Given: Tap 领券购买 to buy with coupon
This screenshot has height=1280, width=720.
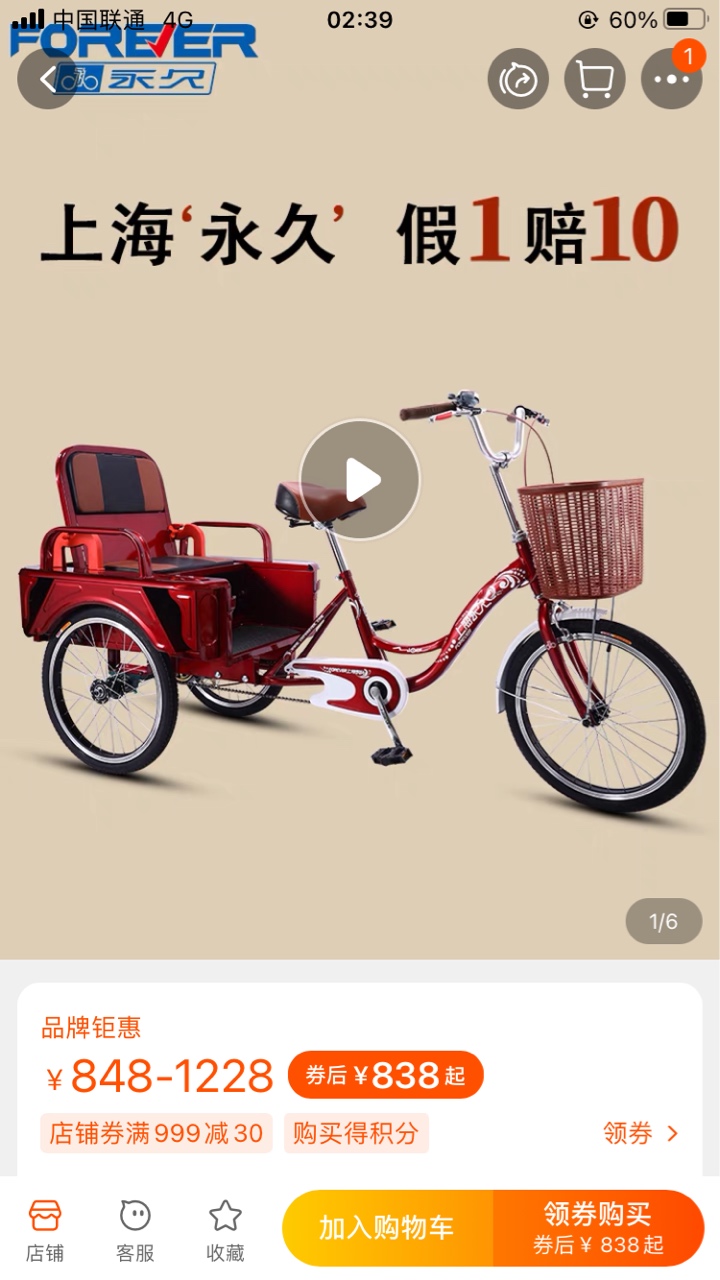Looking at the screenshot, I should tap(598, 1228).
